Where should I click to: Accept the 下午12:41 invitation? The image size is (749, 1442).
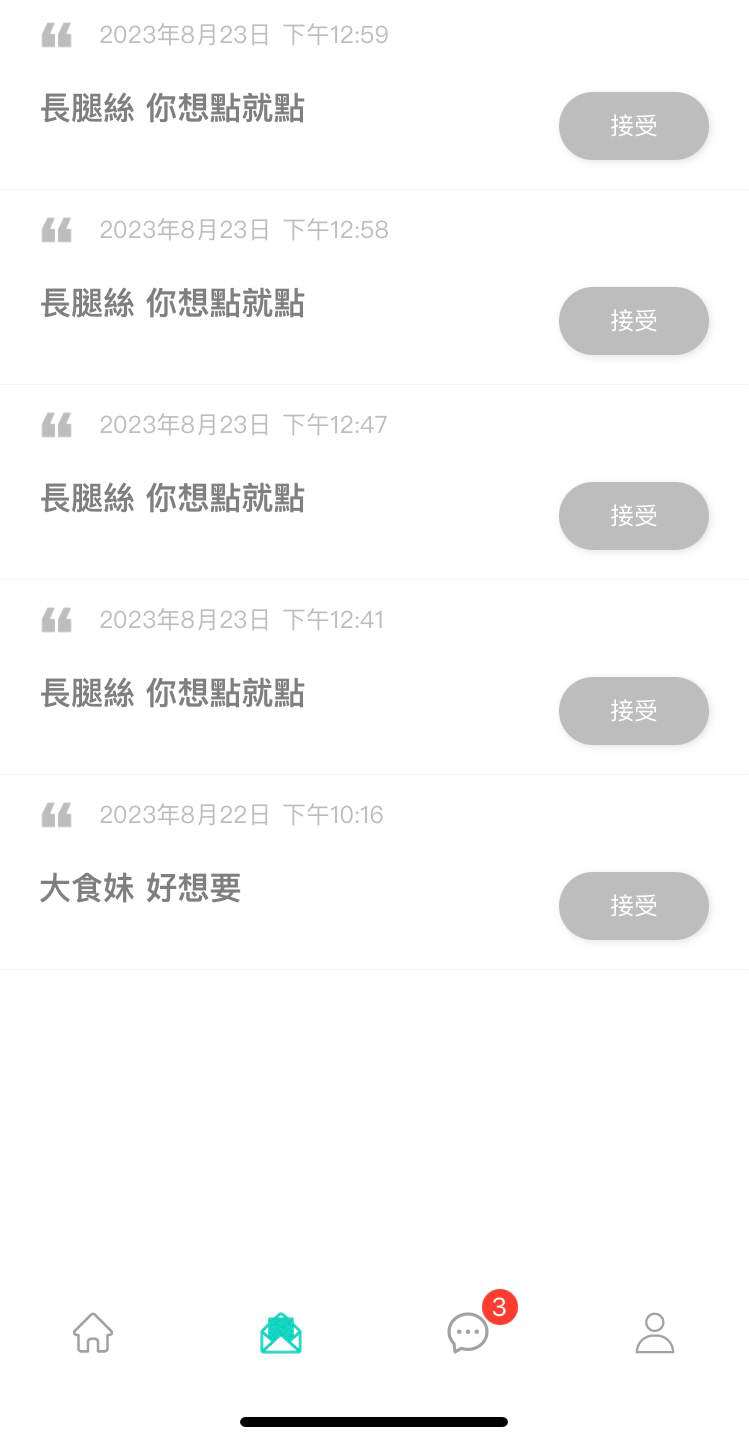tap(633, 711)
